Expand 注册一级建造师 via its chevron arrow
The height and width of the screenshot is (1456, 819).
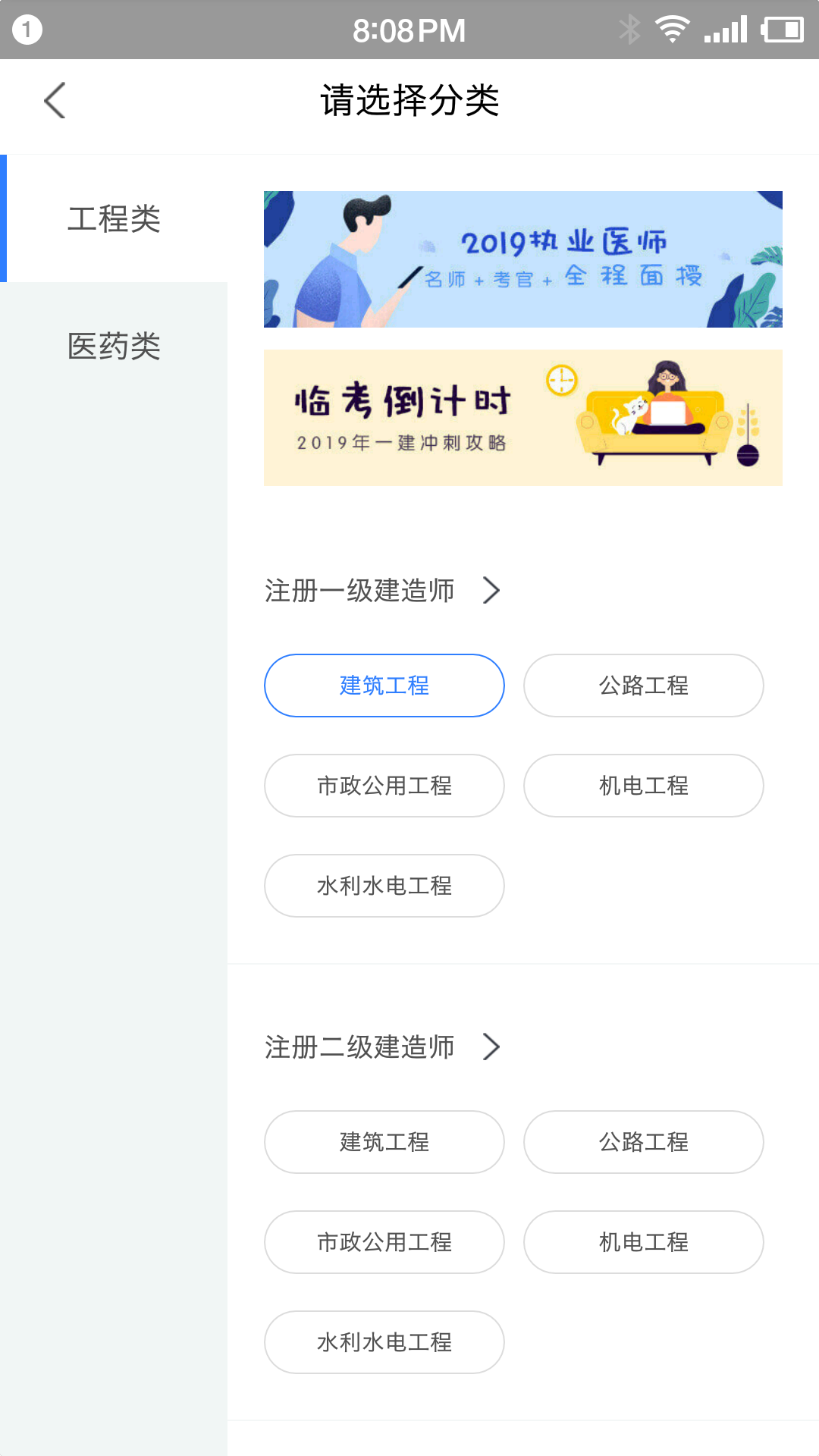click(x=493, y=590)
